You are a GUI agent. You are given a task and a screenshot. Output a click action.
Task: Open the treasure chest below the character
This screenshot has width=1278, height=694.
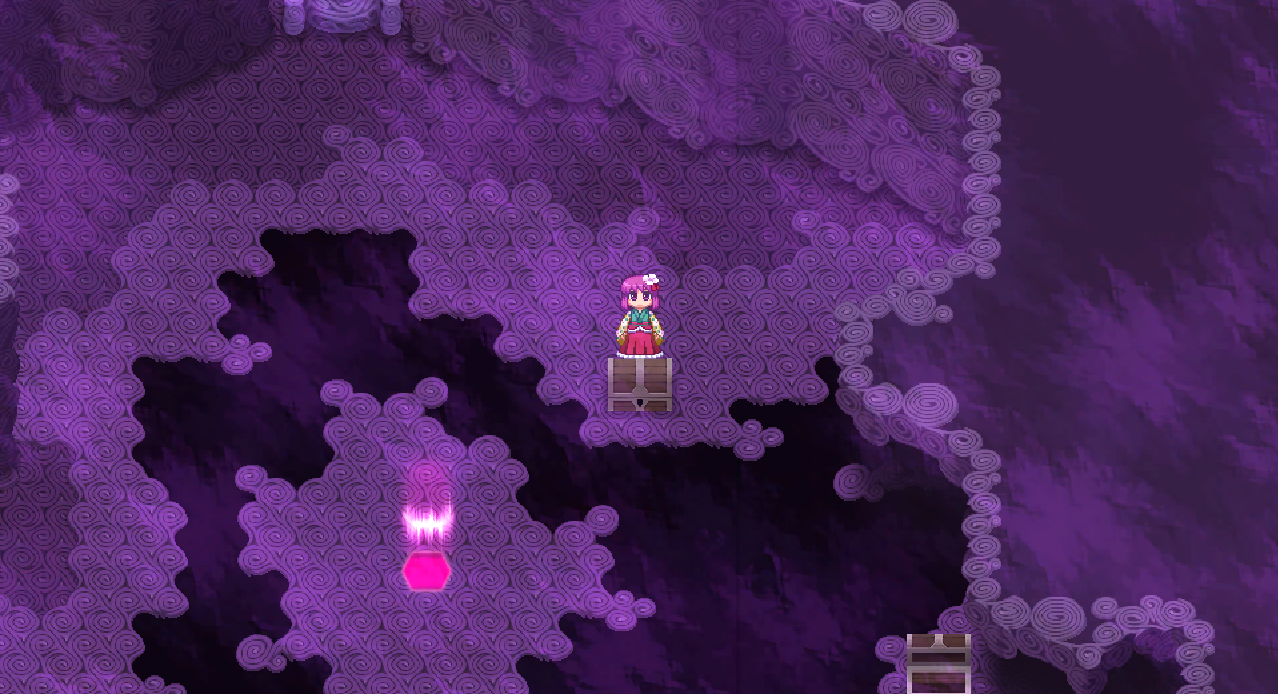click(x=639, y=385)
